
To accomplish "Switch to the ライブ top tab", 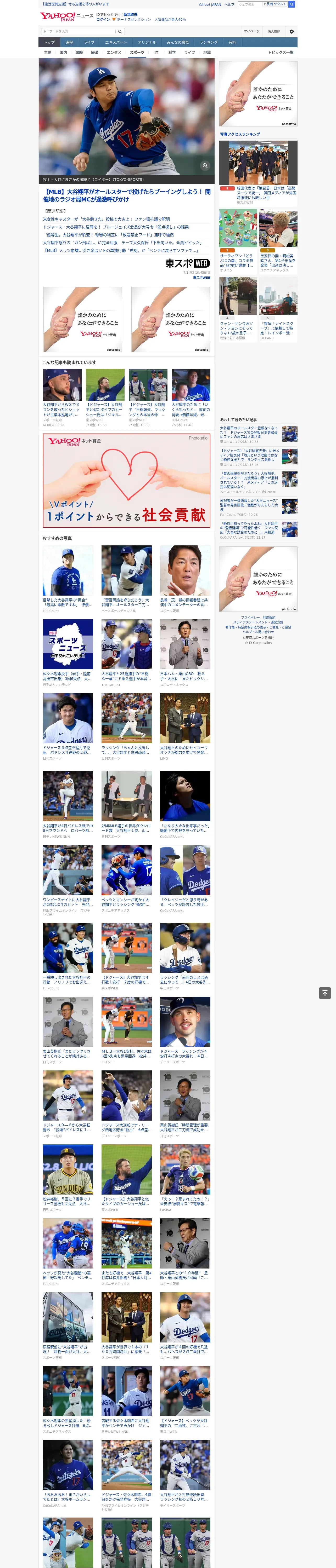I will click(x=89, y=43).
